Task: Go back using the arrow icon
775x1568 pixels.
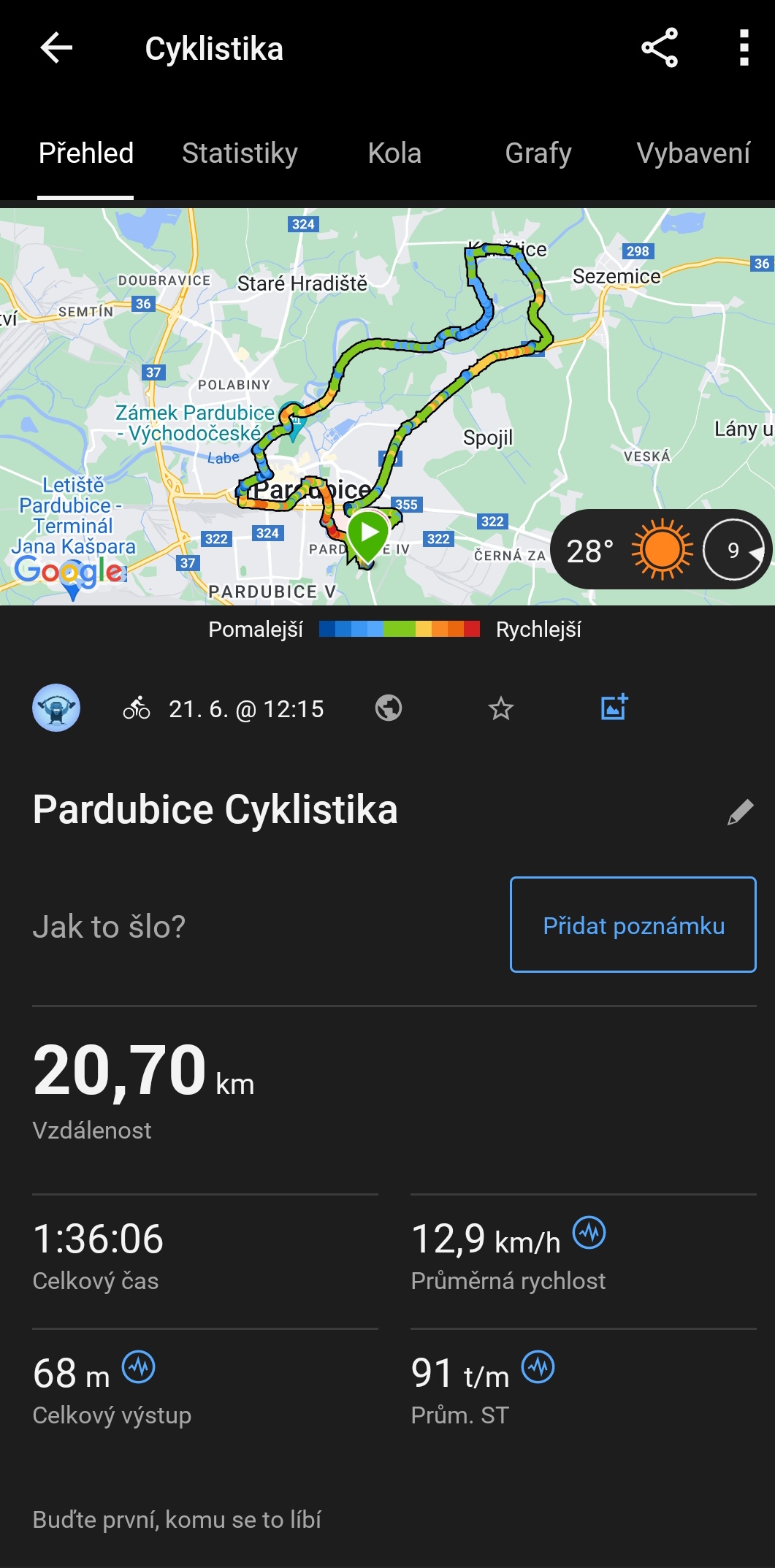Action: click(x=56, y=49)
